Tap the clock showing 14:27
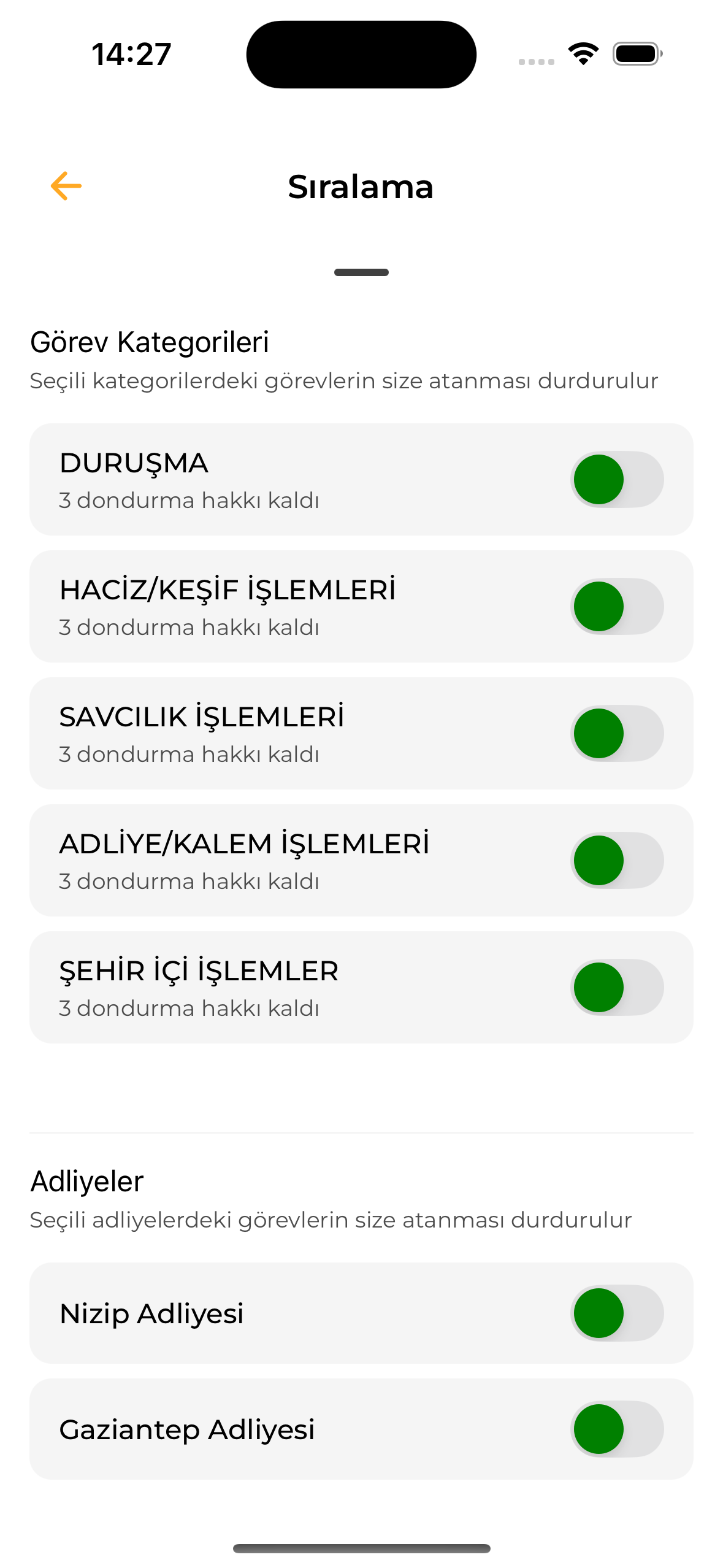The height and width of the screenshot is (1568, 723). click(x=130, y=53)
